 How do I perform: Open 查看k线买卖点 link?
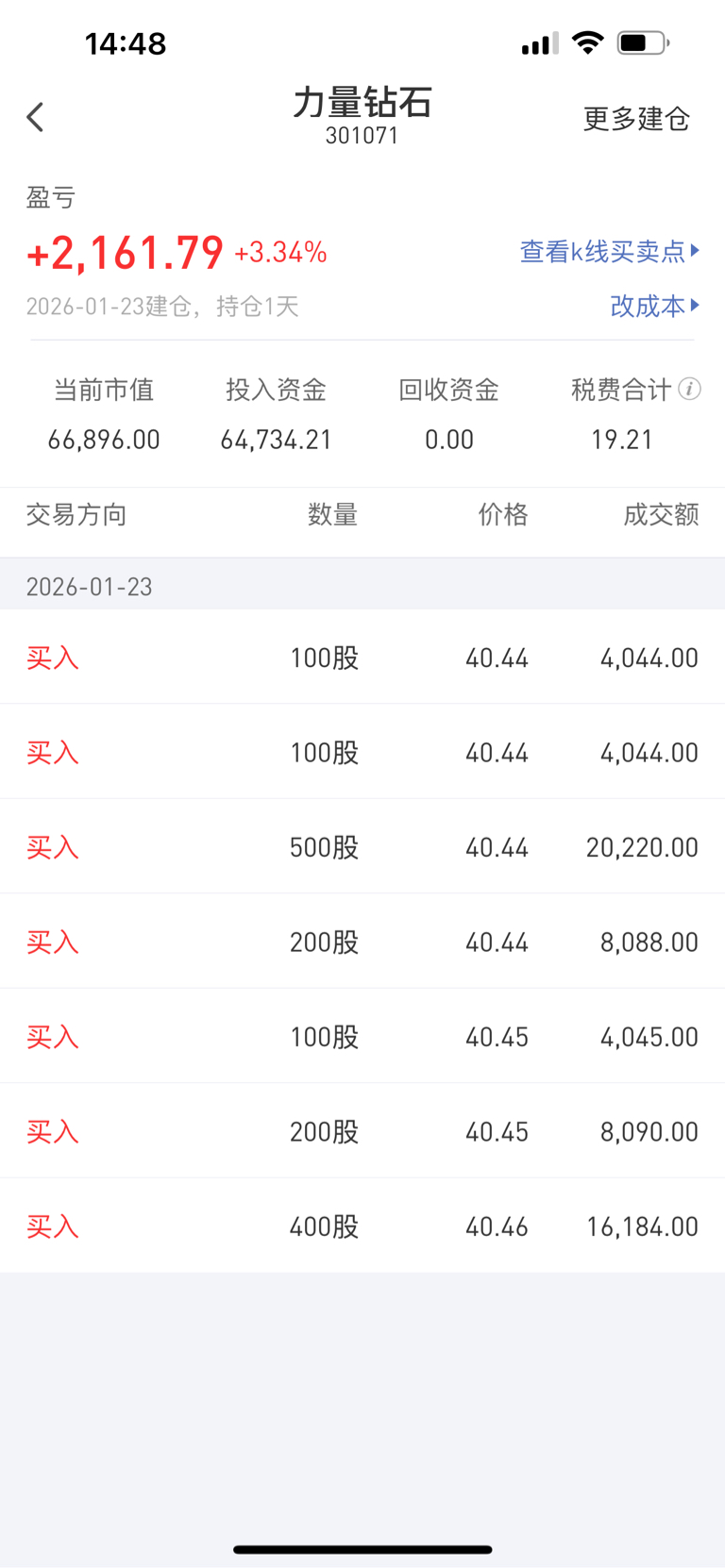pyautogui.click(x=609, y=251)
